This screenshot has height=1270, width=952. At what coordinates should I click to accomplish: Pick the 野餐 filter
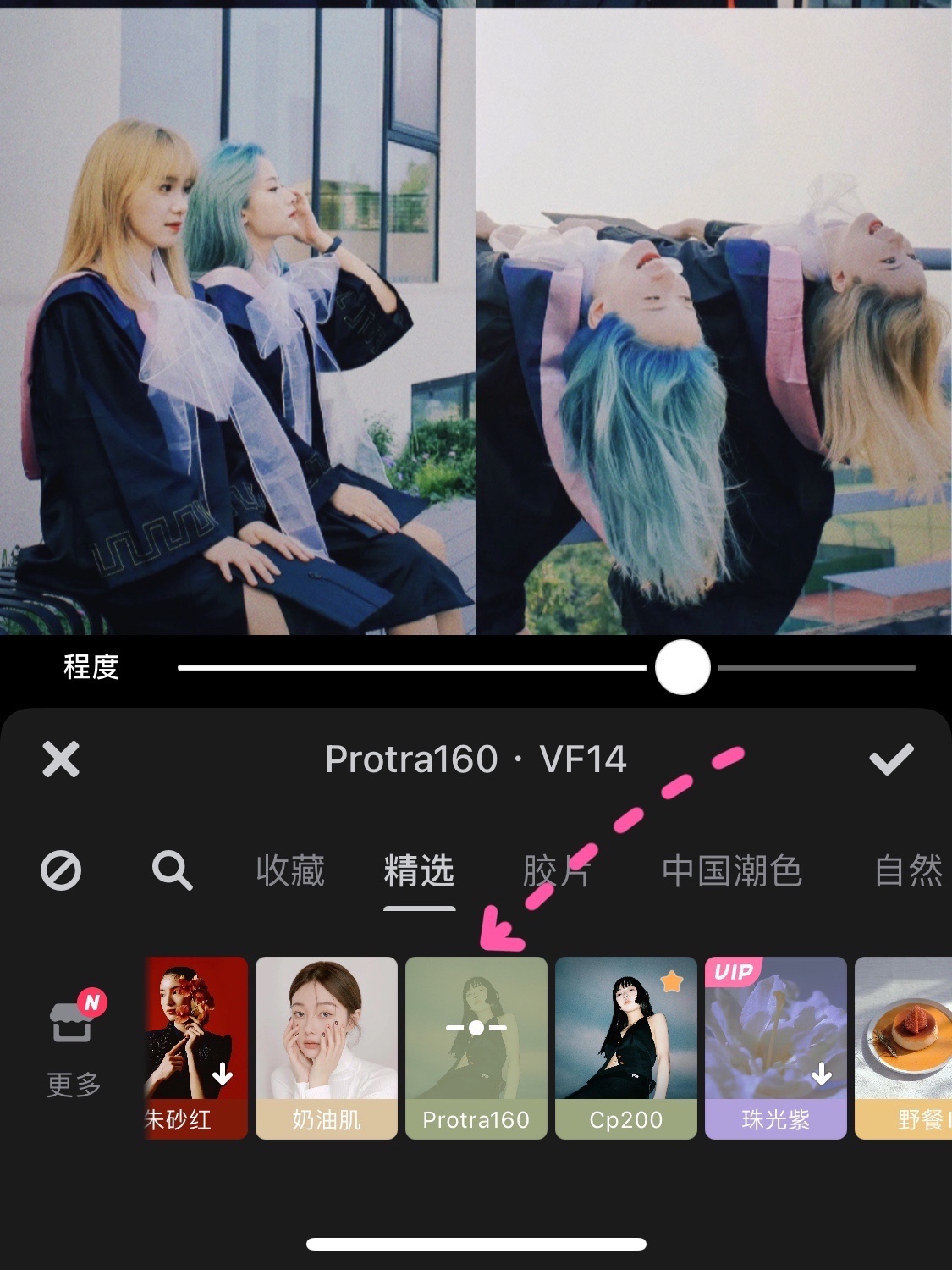904,1047
